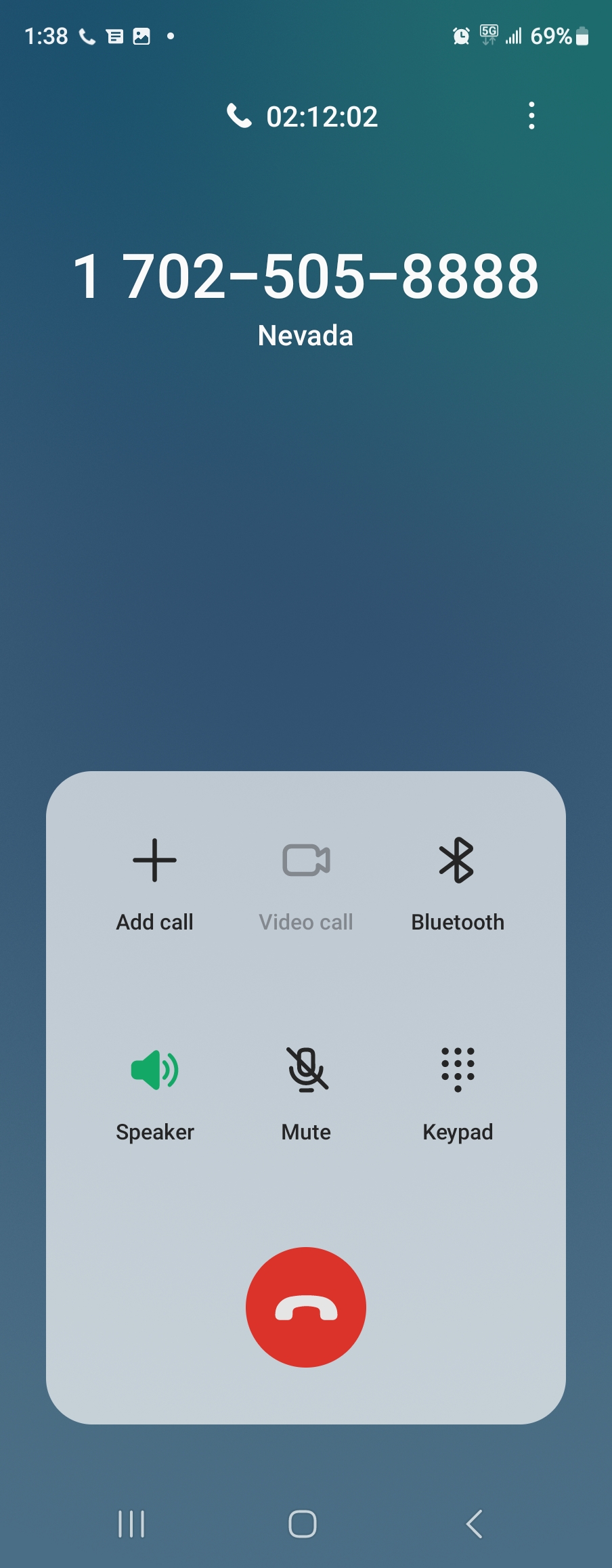Go back using navigation bar
The height and width of the screenshot is (1568, 612).
pos(475,1524)
